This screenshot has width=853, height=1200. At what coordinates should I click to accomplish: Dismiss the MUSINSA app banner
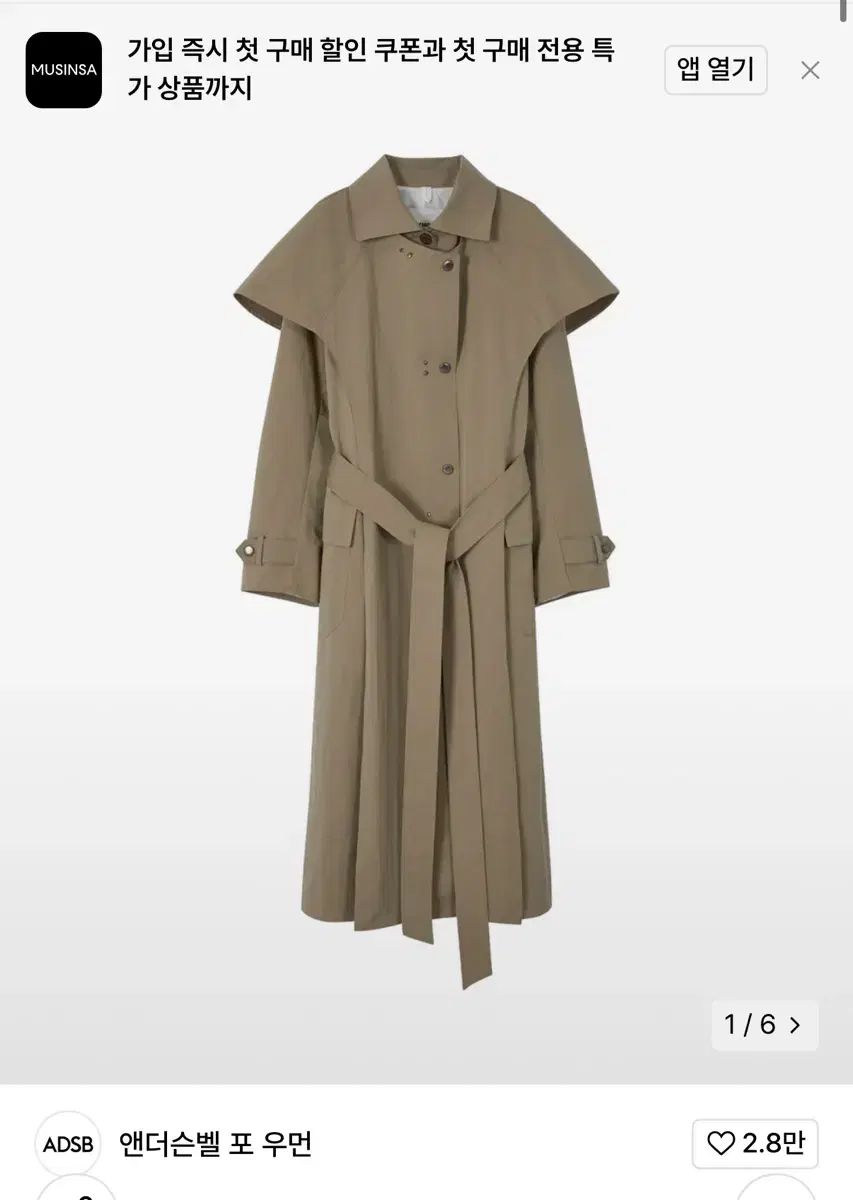(810, 70)
